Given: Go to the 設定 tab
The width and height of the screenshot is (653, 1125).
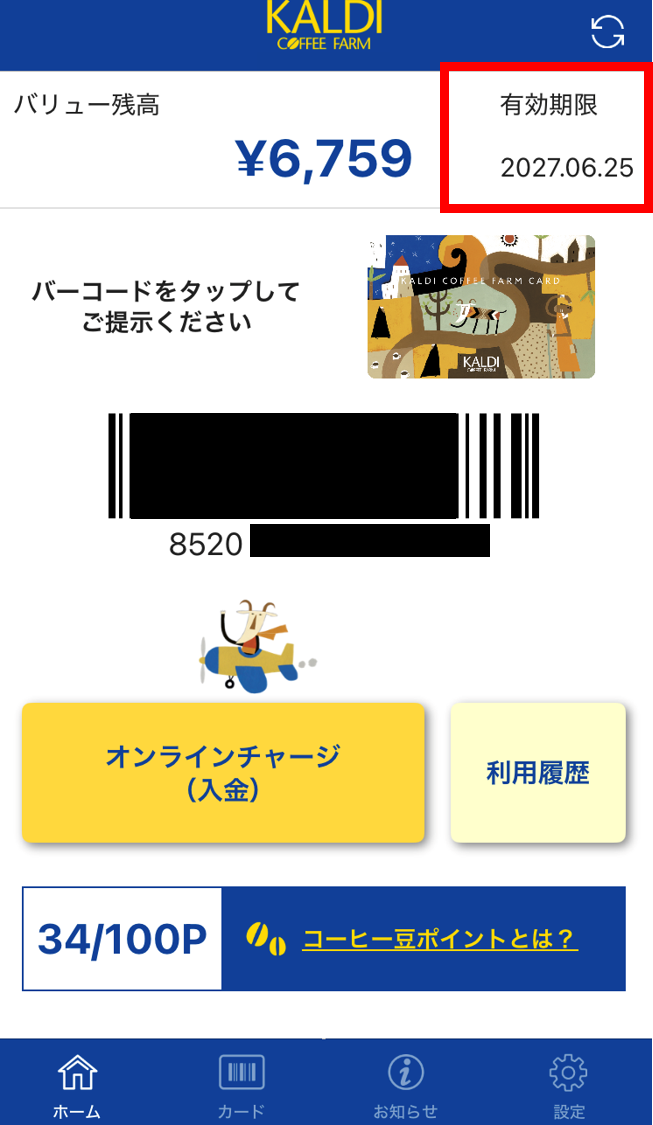Looking at the screenshot, I should pyautogui.click(x=568, y=1085).
